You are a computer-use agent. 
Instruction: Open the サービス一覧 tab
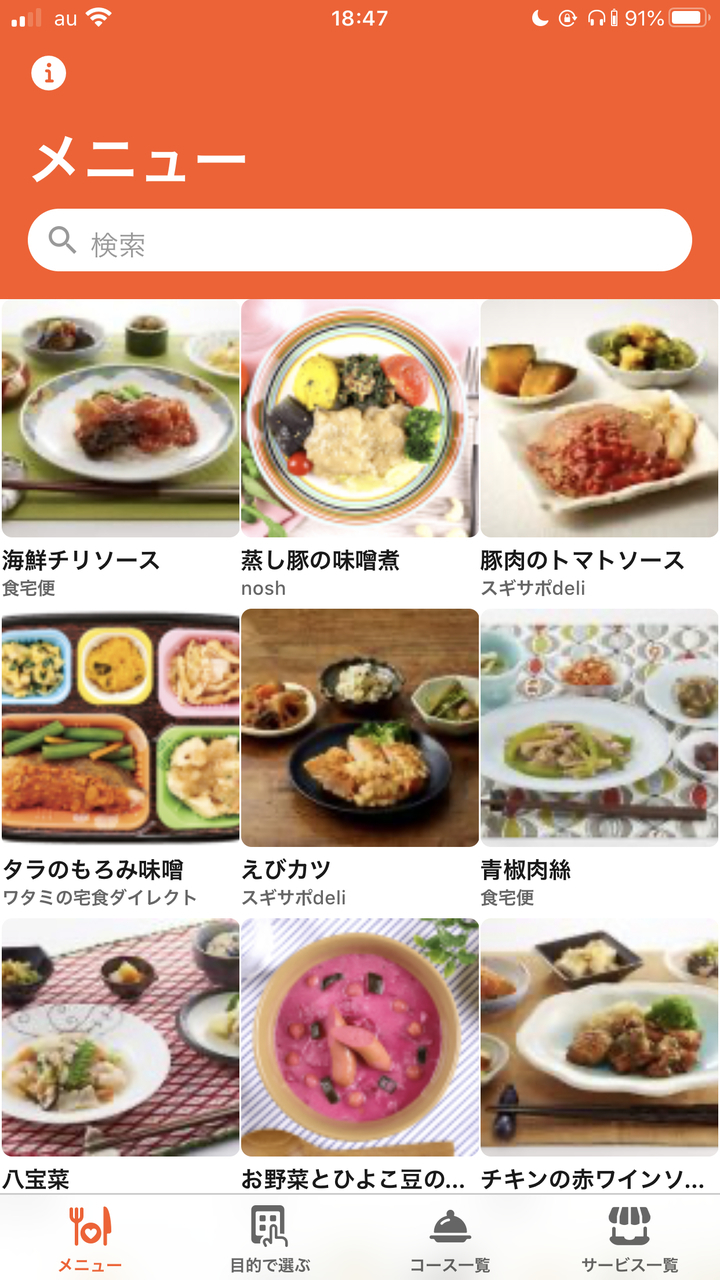(x=630, y=1239)
